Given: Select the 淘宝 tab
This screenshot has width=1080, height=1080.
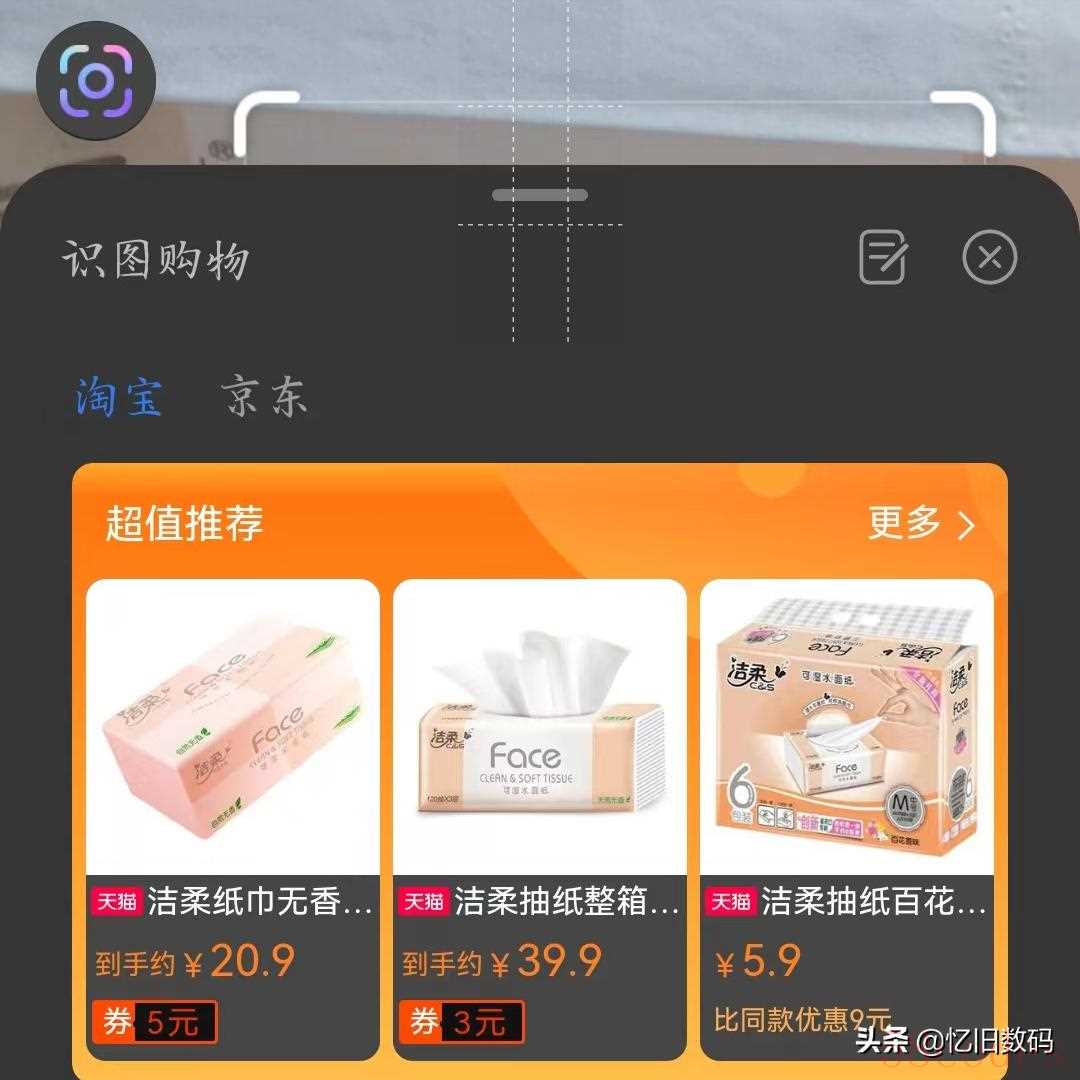Looking at the screenshot, I should tap(119, 397).
